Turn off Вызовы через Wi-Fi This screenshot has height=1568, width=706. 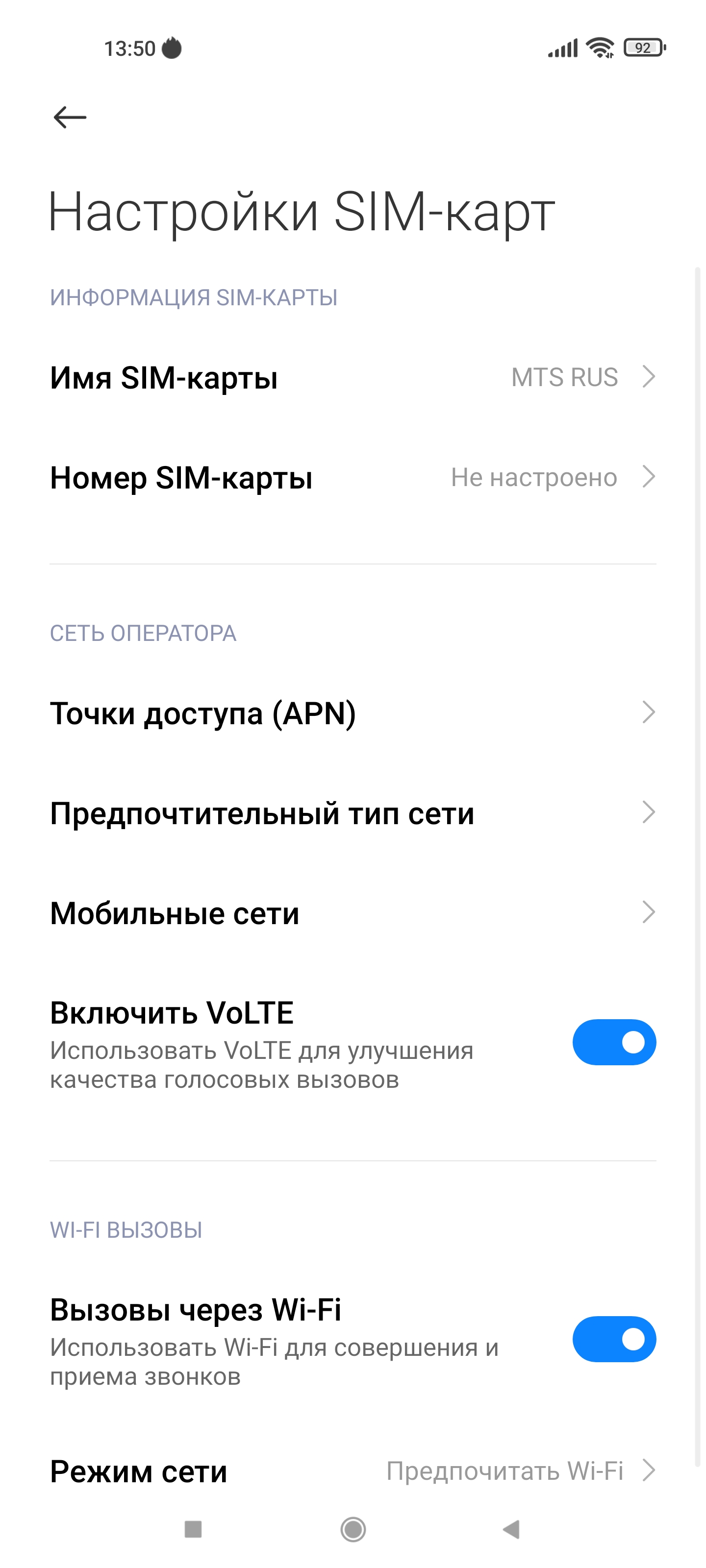[x=613, y=1339]
